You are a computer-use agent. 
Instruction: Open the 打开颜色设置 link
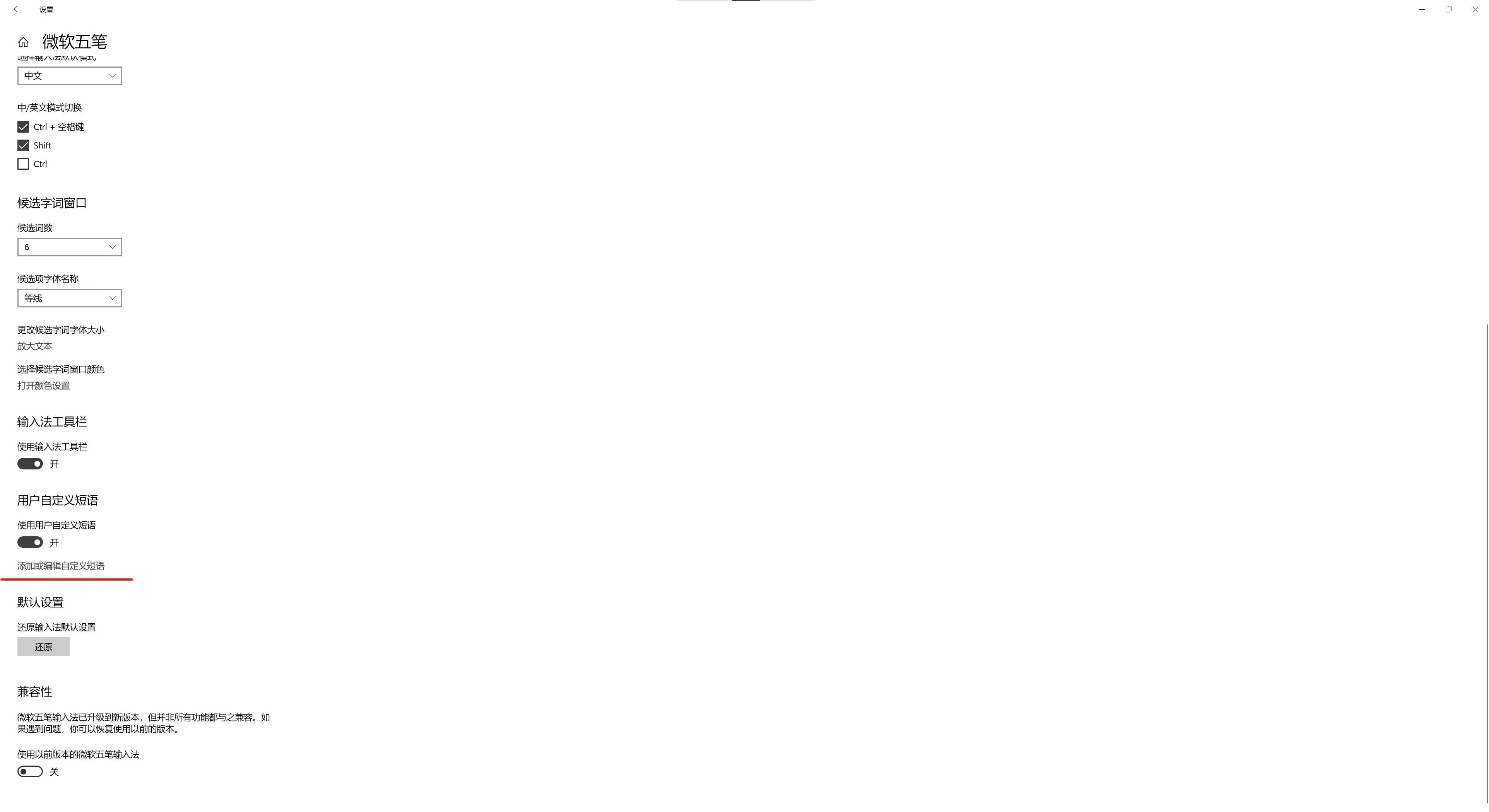(43, 386)
